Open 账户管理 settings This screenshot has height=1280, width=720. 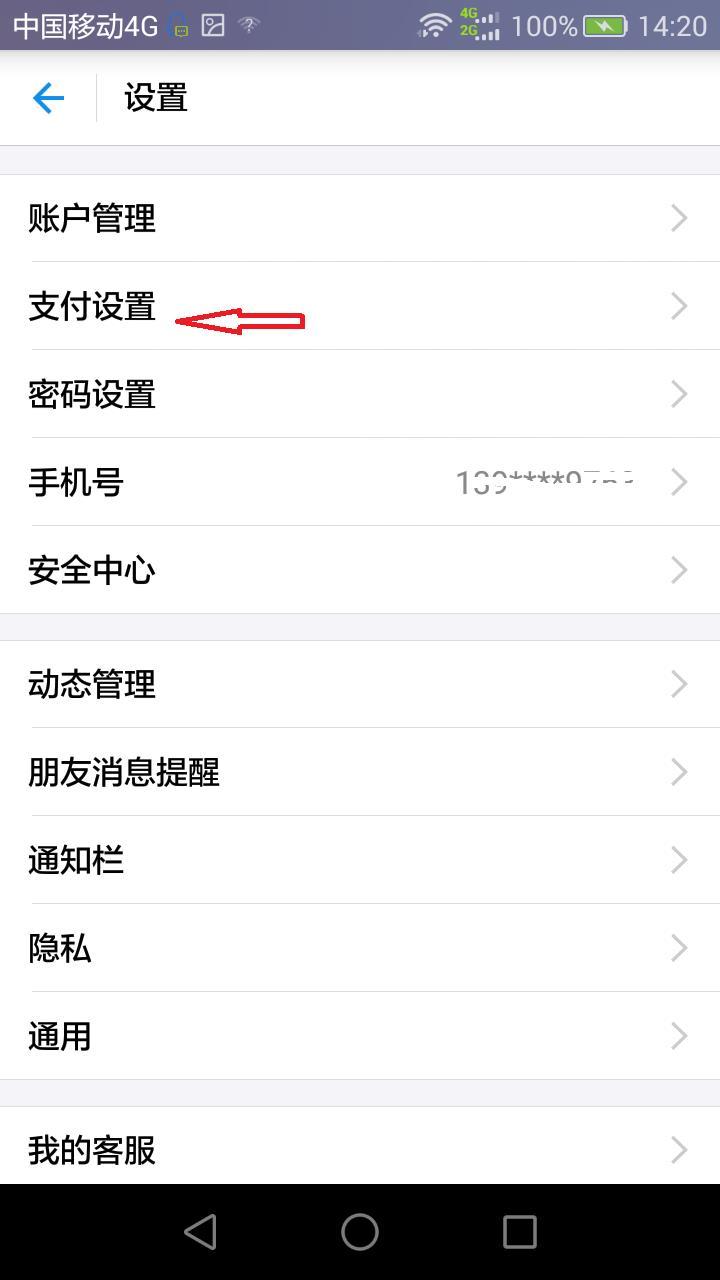[x=360, y=218]
